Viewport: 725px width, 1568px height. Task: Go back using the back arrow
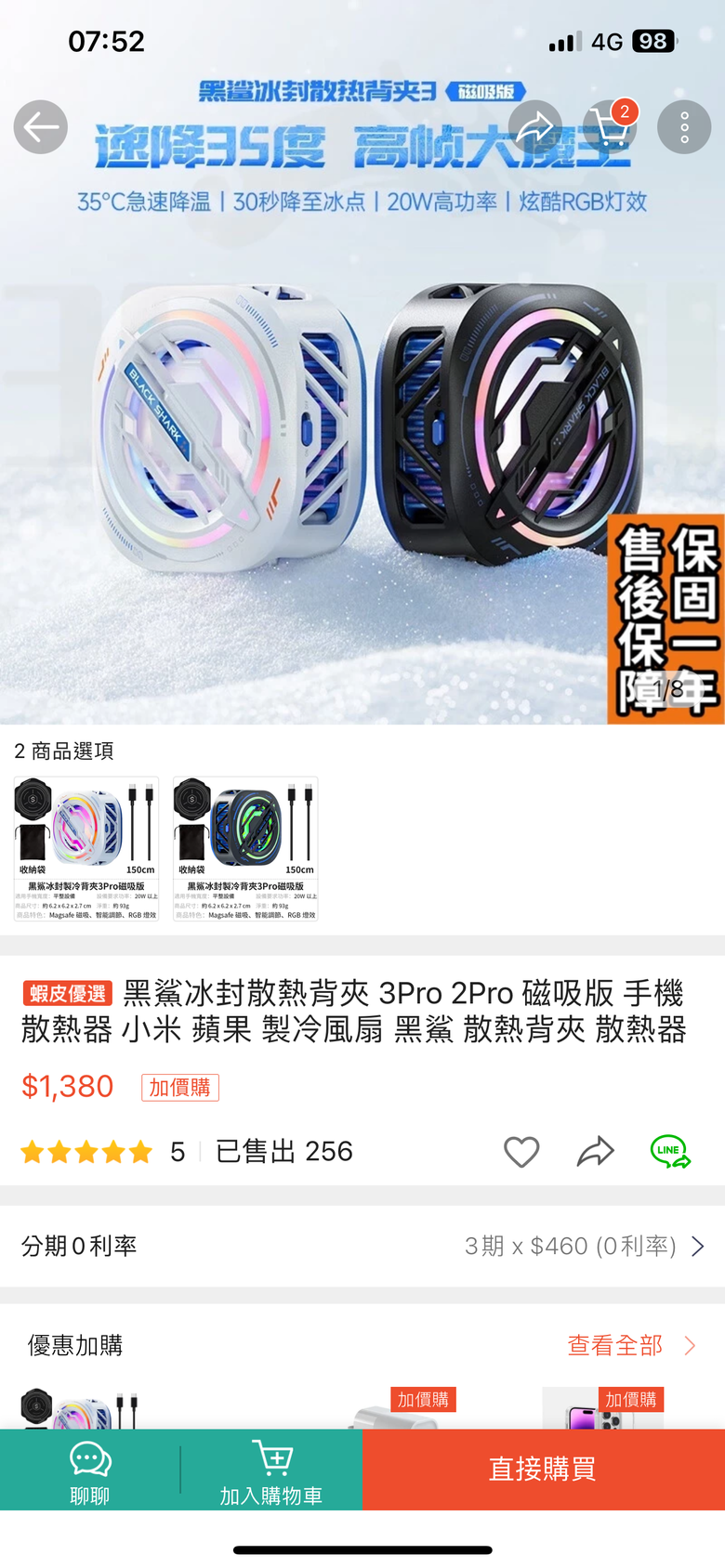[x=40, y=126]
